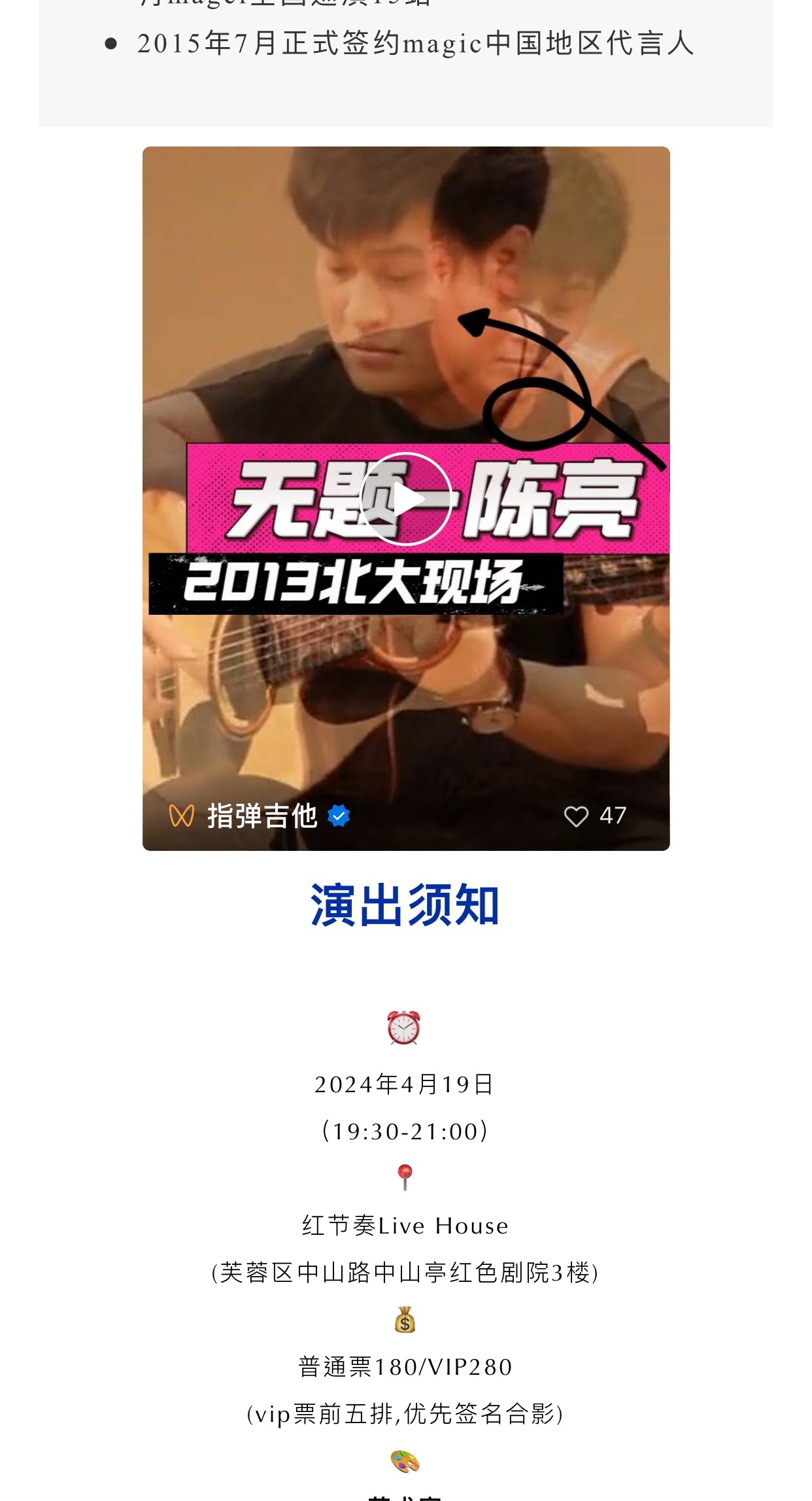Open the 指弹吉他 channel account

coord(262,816)
